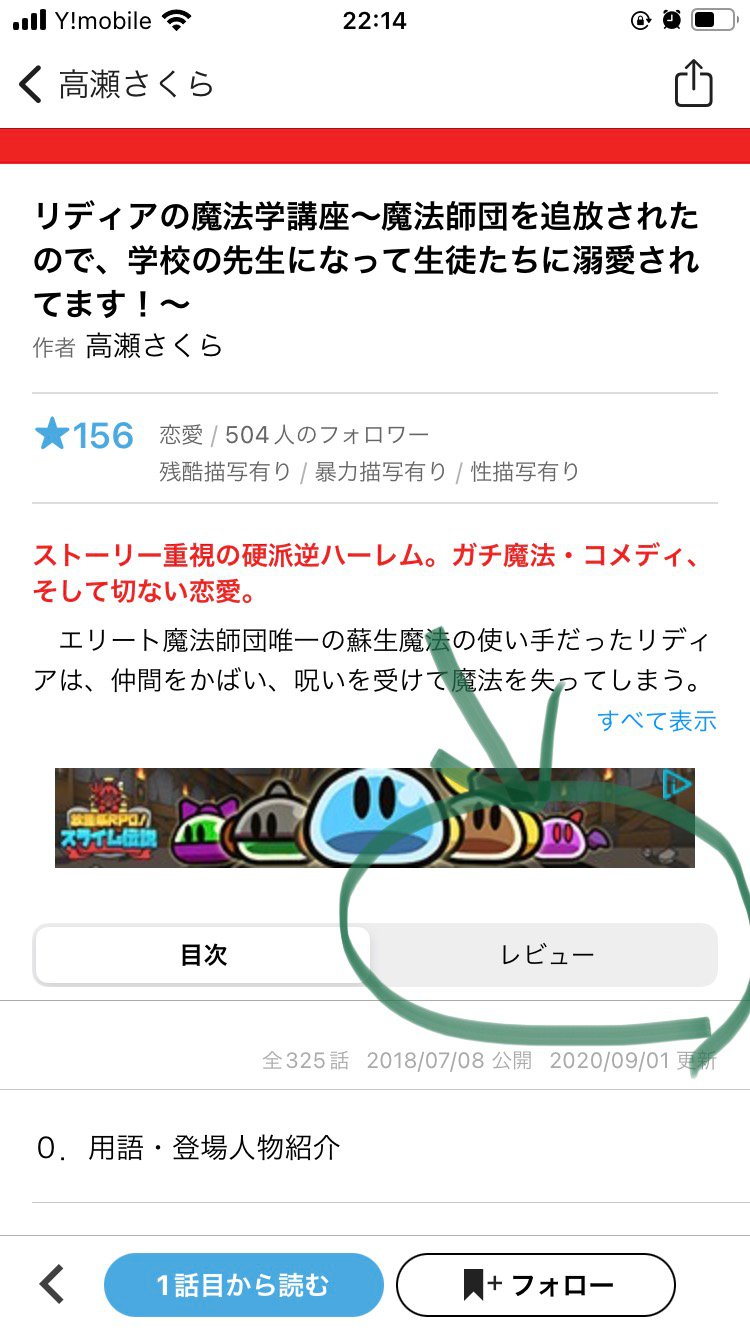750x1334 pixels.
Task: Go back to 高瀬さくら page
Action: 115,85
